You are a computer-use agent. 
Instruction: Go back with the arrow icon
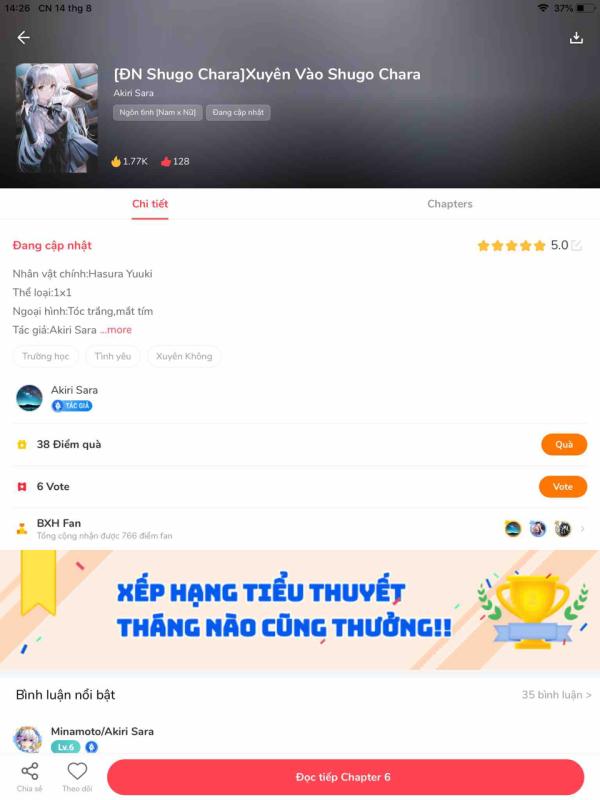click(24, 38)
